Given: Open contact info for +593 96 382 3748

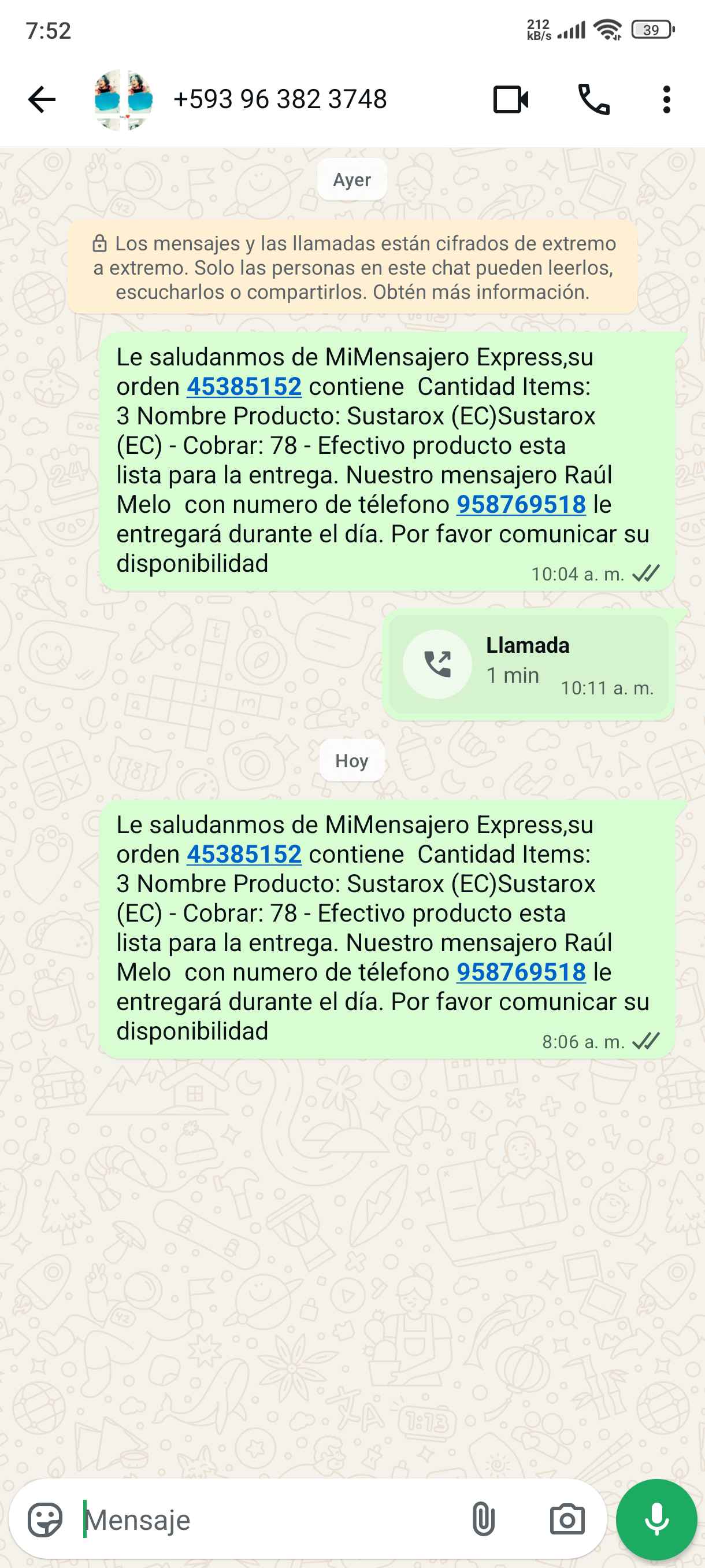Looking at the screenshot, I should point(280,99).
